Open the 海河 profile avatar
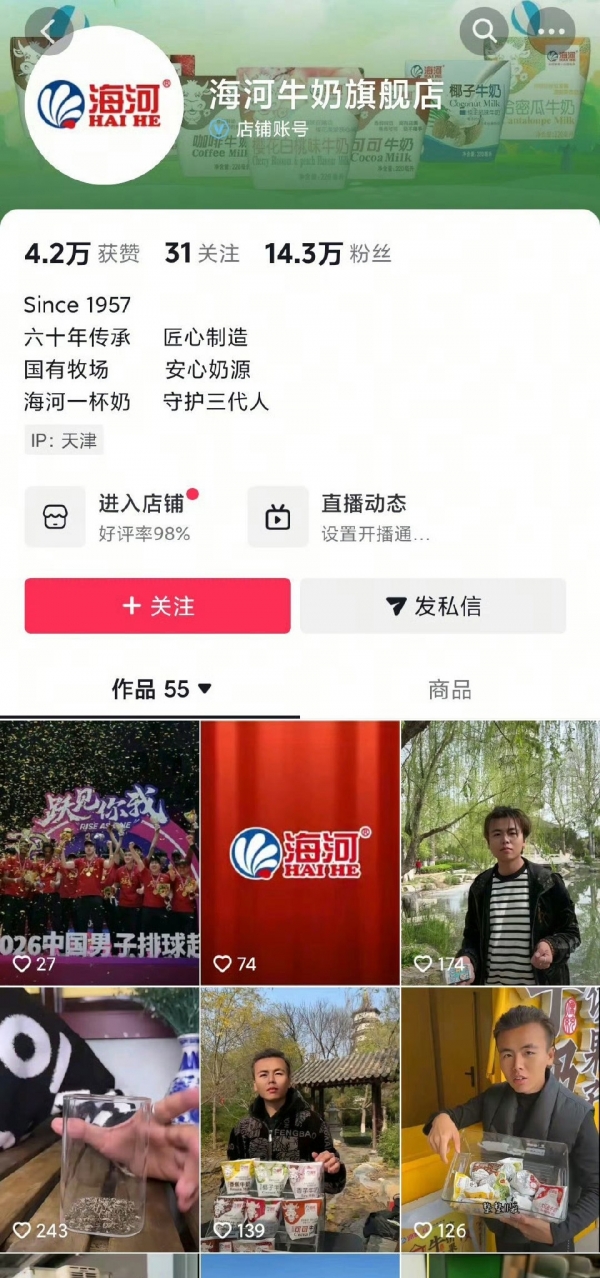 click(x=103, y=105)
